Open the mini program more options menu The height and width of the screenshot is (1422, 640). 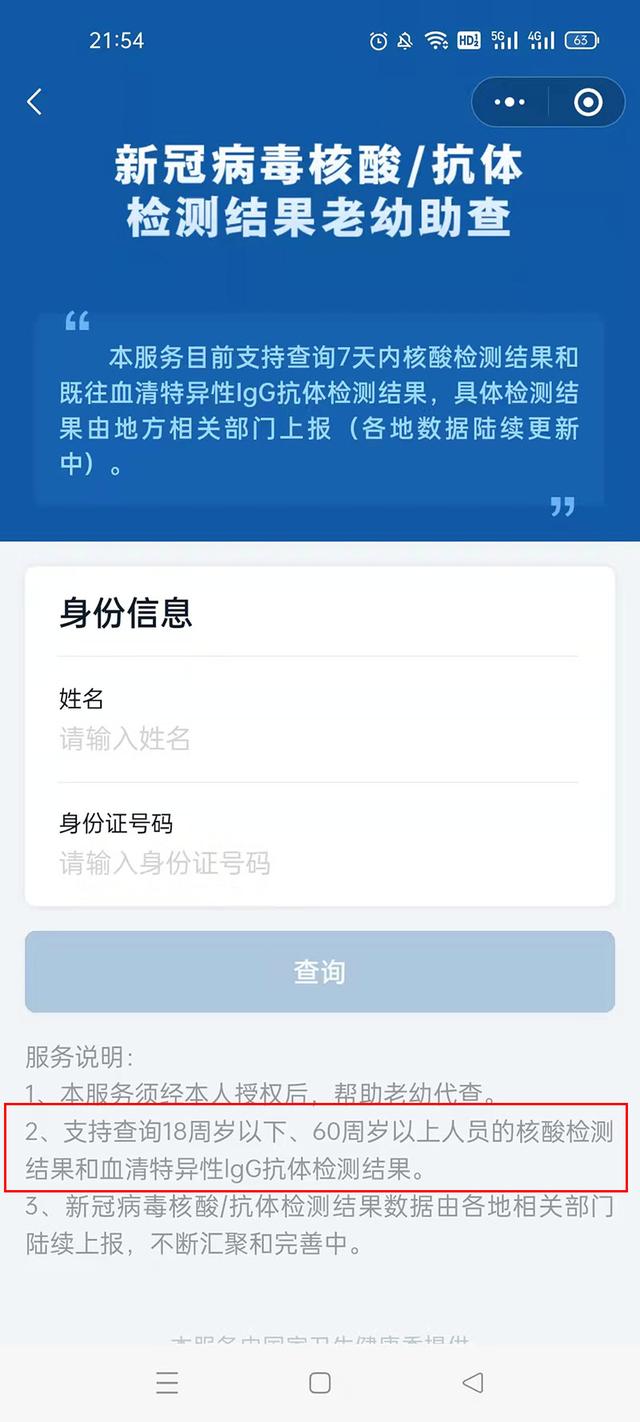point(510,102)
